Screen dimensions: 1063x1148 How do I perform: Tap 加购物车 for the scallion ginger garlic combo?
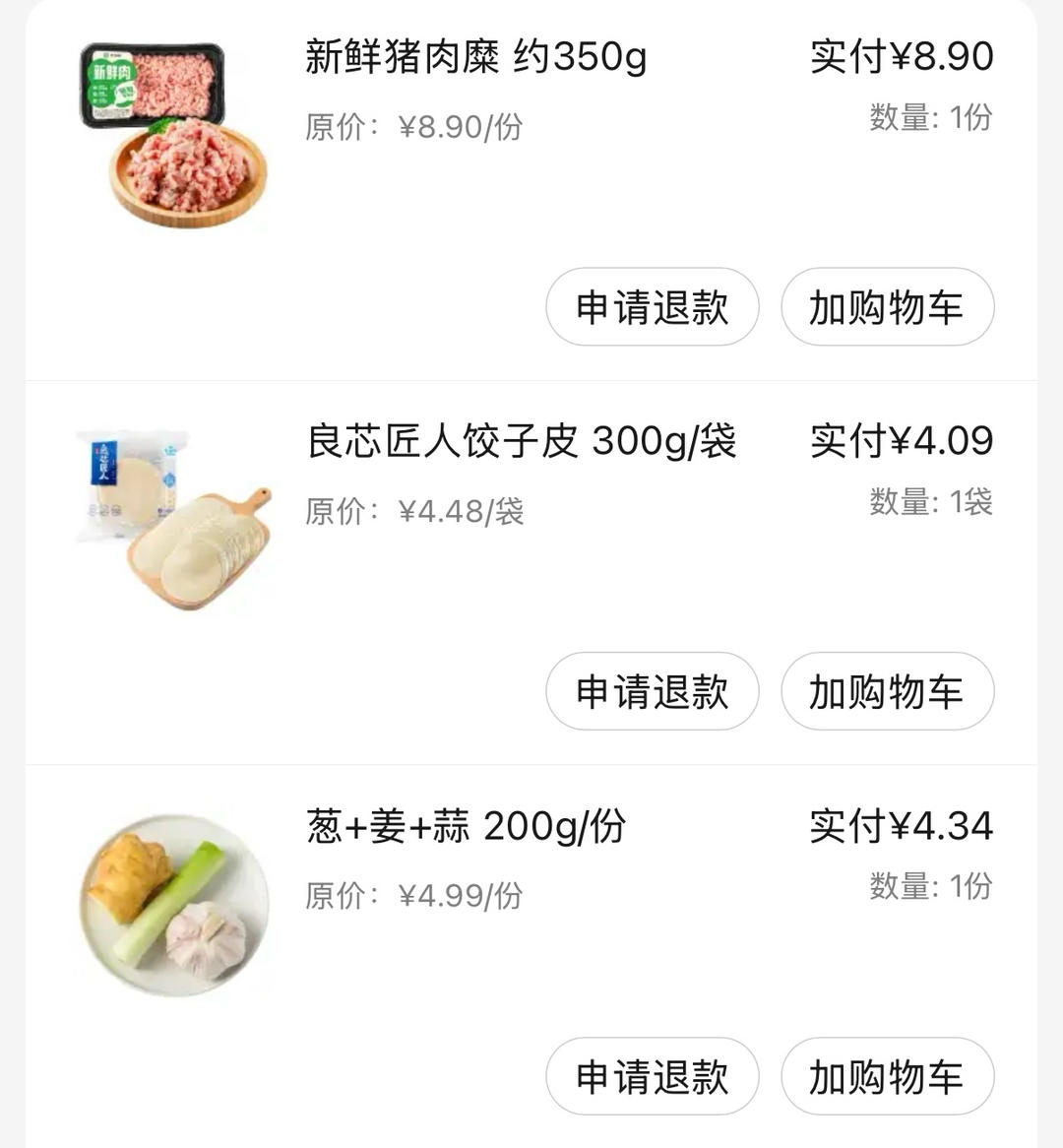(x=887, y=1077)
